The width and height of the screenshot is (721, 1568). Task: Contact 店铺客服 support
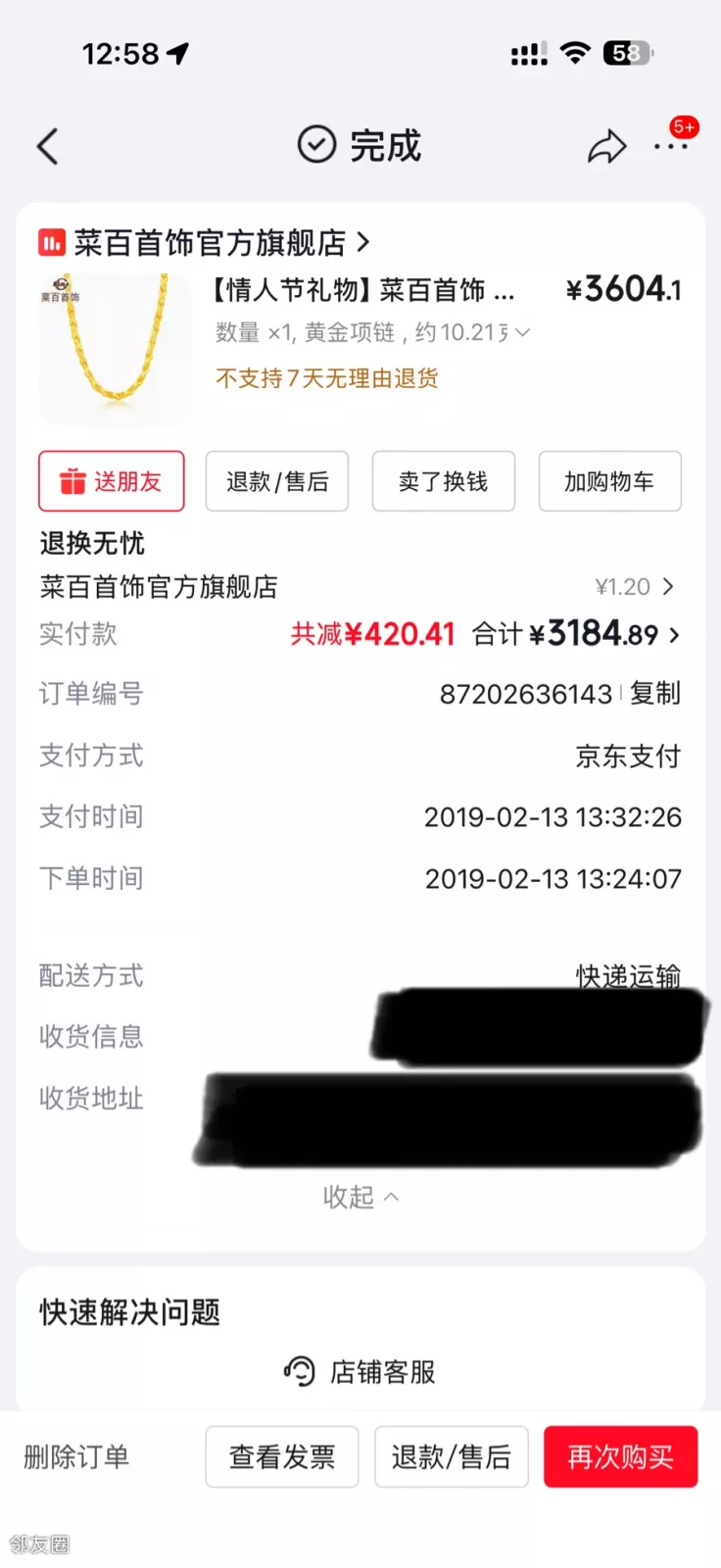click(360, 1371)
